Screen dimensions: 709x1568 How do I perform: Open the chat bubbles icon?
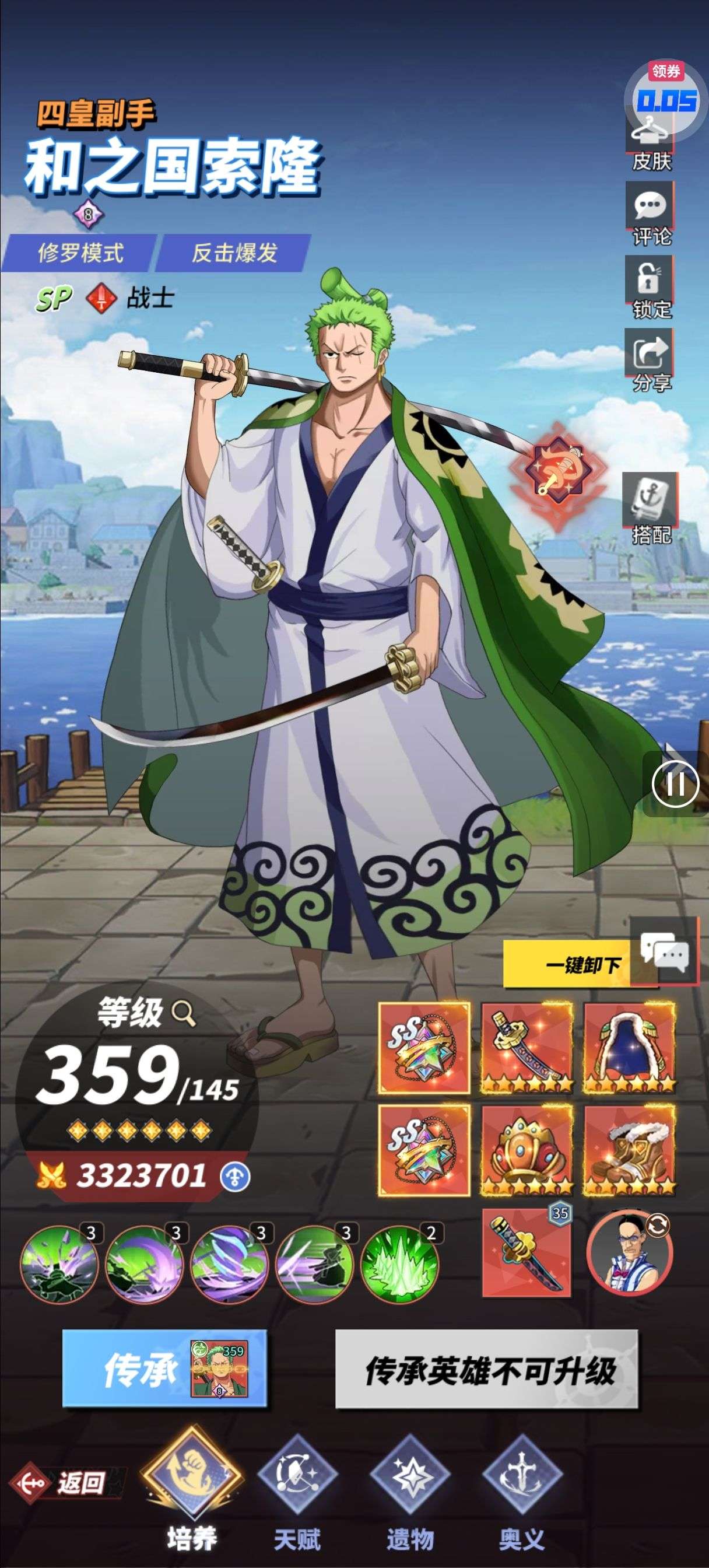[665, 952]
